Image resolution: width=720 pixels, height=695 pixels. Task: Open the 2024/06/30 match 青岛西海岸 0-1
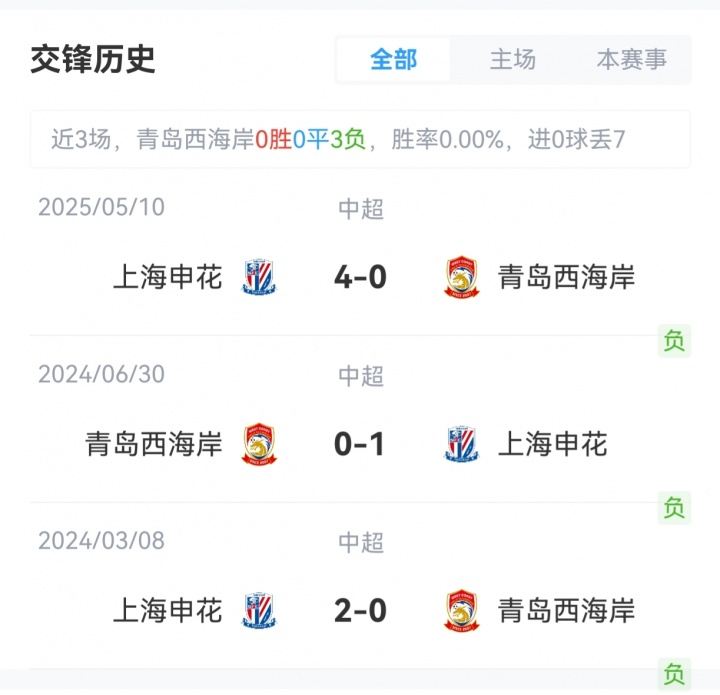[x=360, y=444]
